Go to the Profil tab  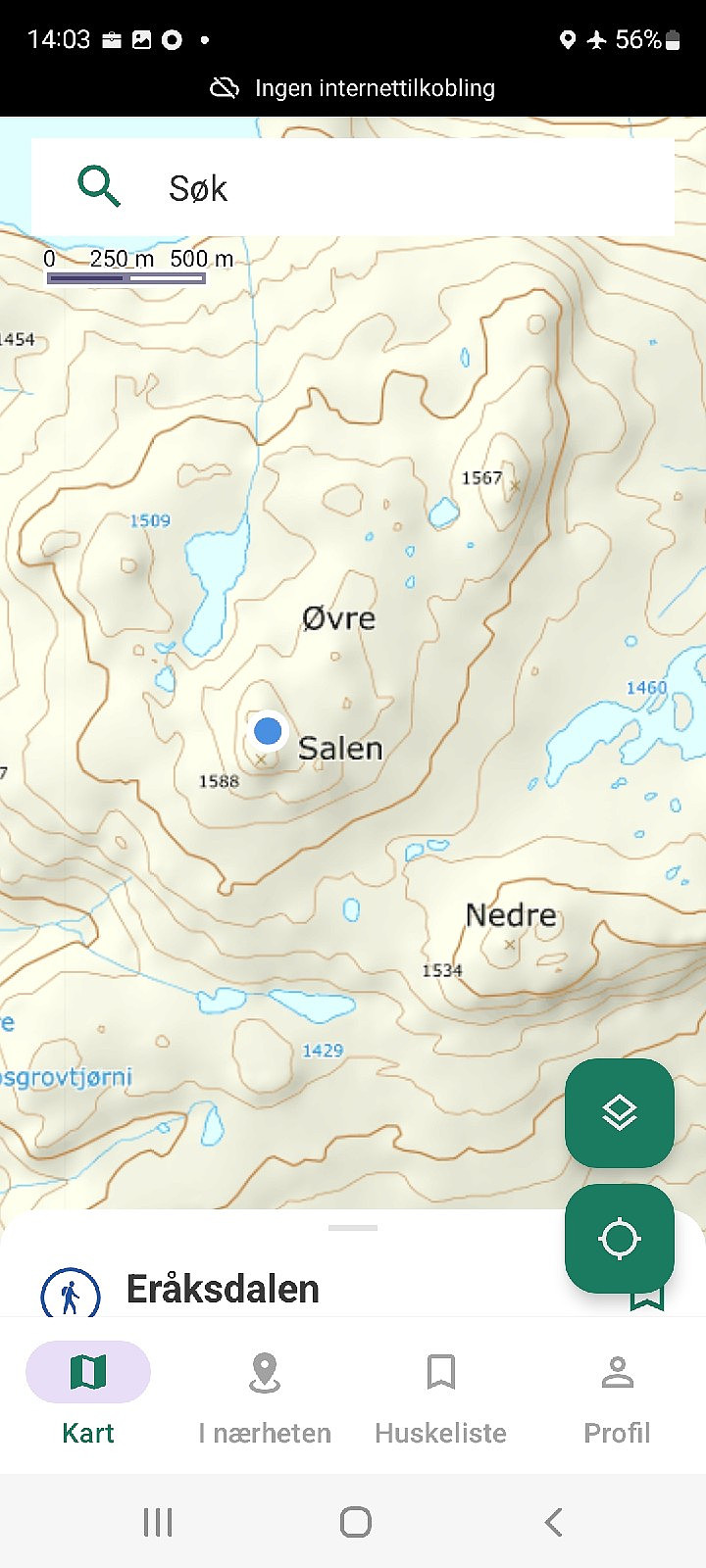618,1396
